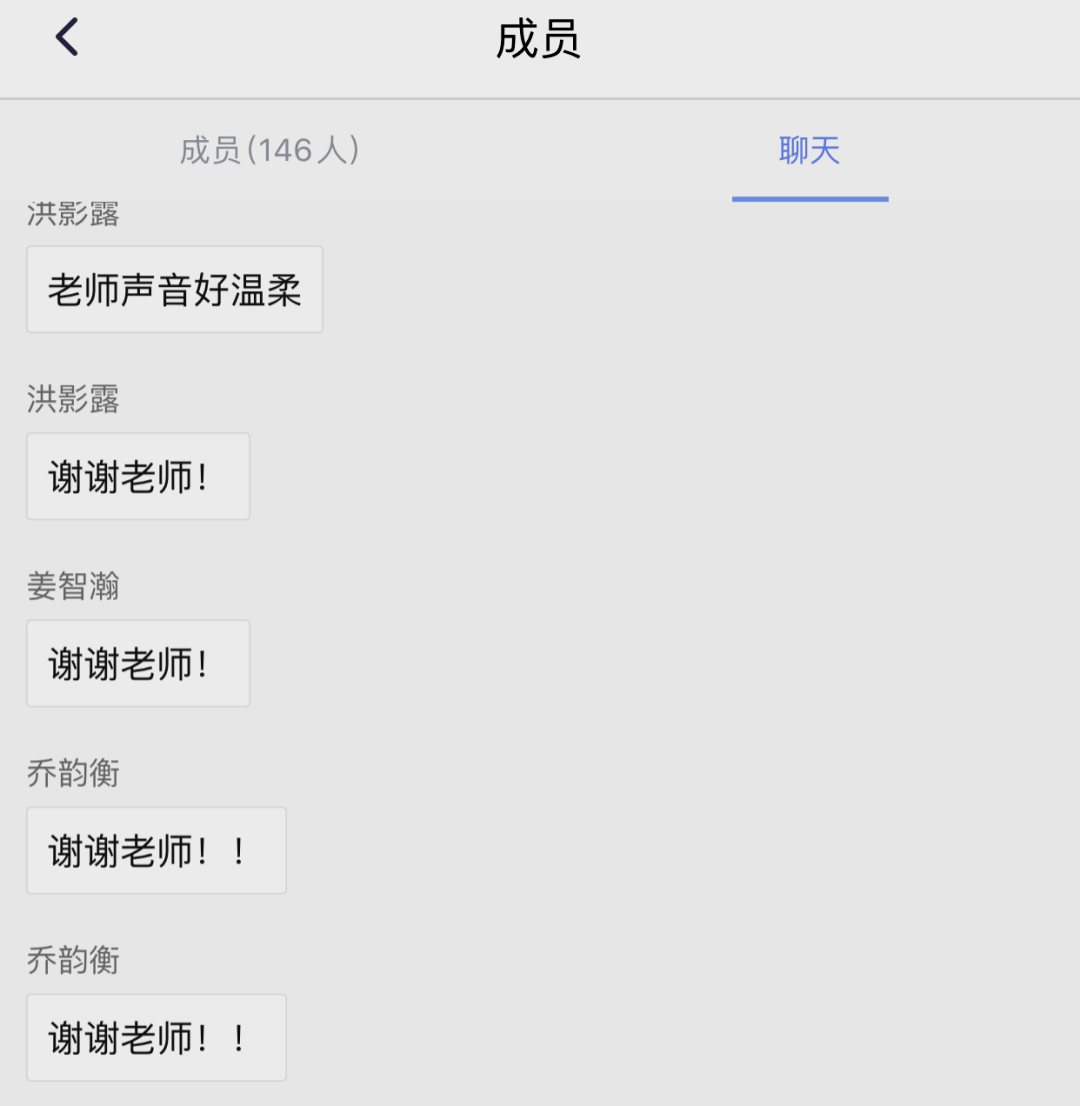This screenshot has width=1080, height=1106.
Task: Tap the second 洪影露 name label
Action: 72,399
